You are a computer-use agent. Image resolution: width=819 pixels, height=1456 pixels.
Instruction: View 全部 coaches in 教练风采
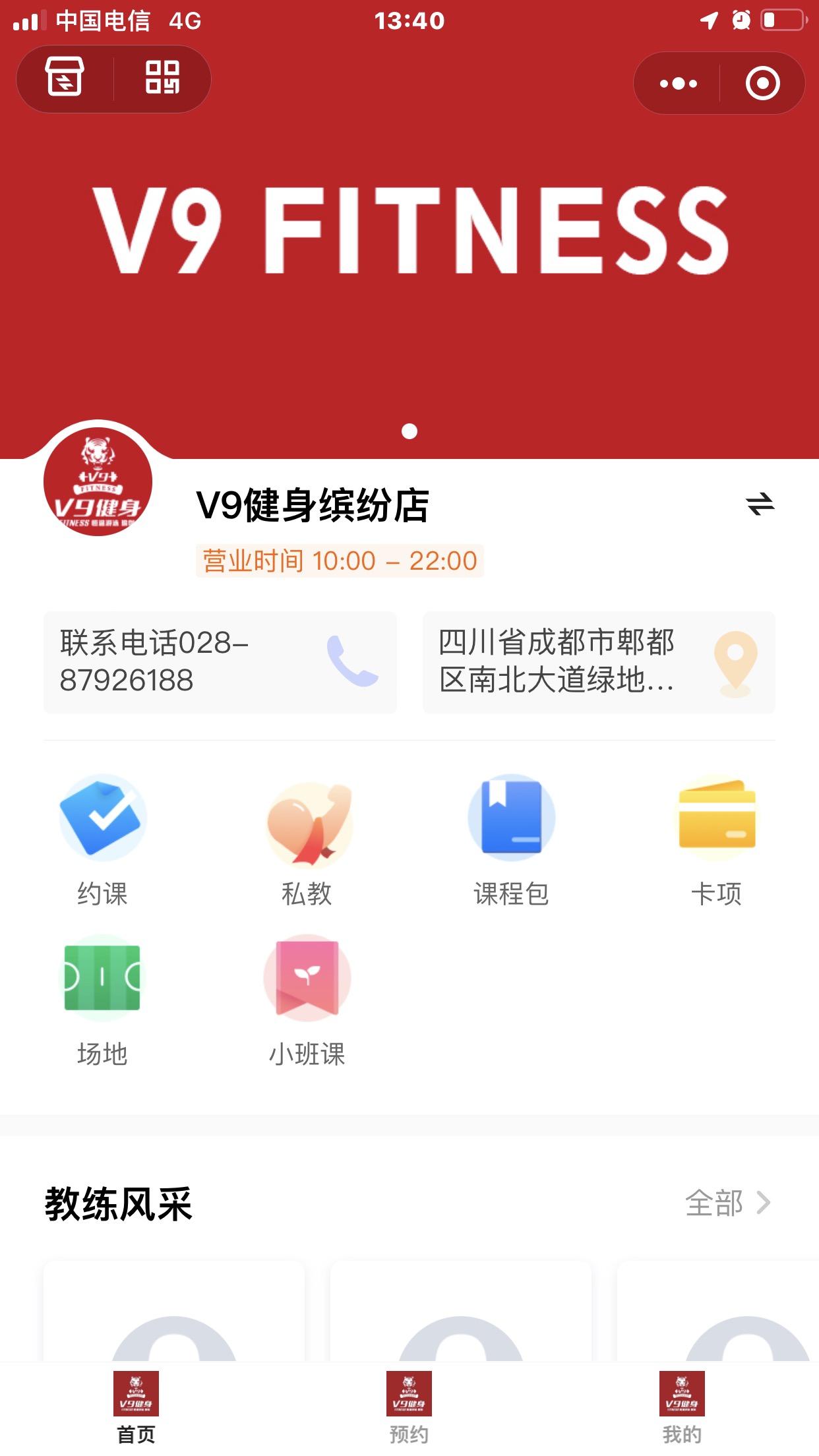[727, 1203]
